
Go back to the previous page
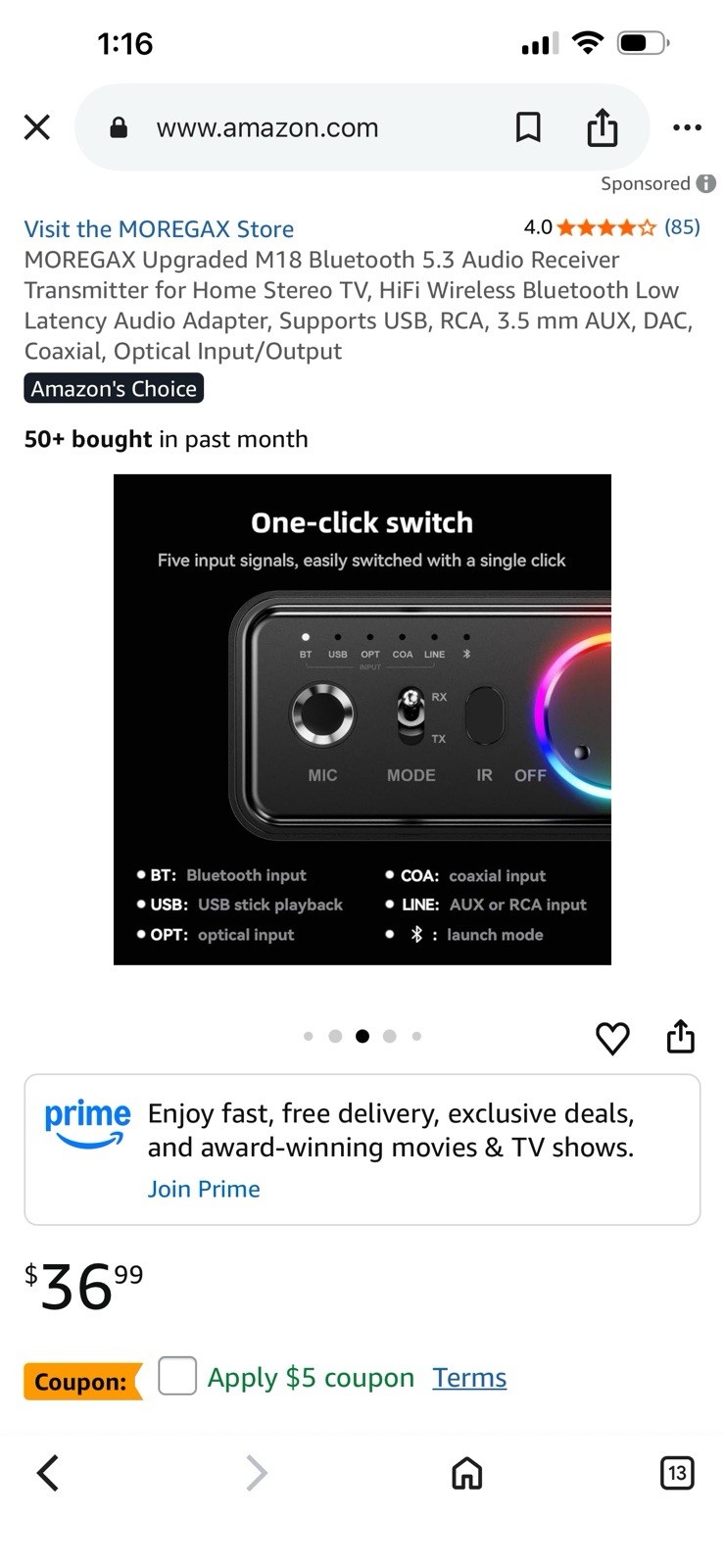tap(48, 1472)
